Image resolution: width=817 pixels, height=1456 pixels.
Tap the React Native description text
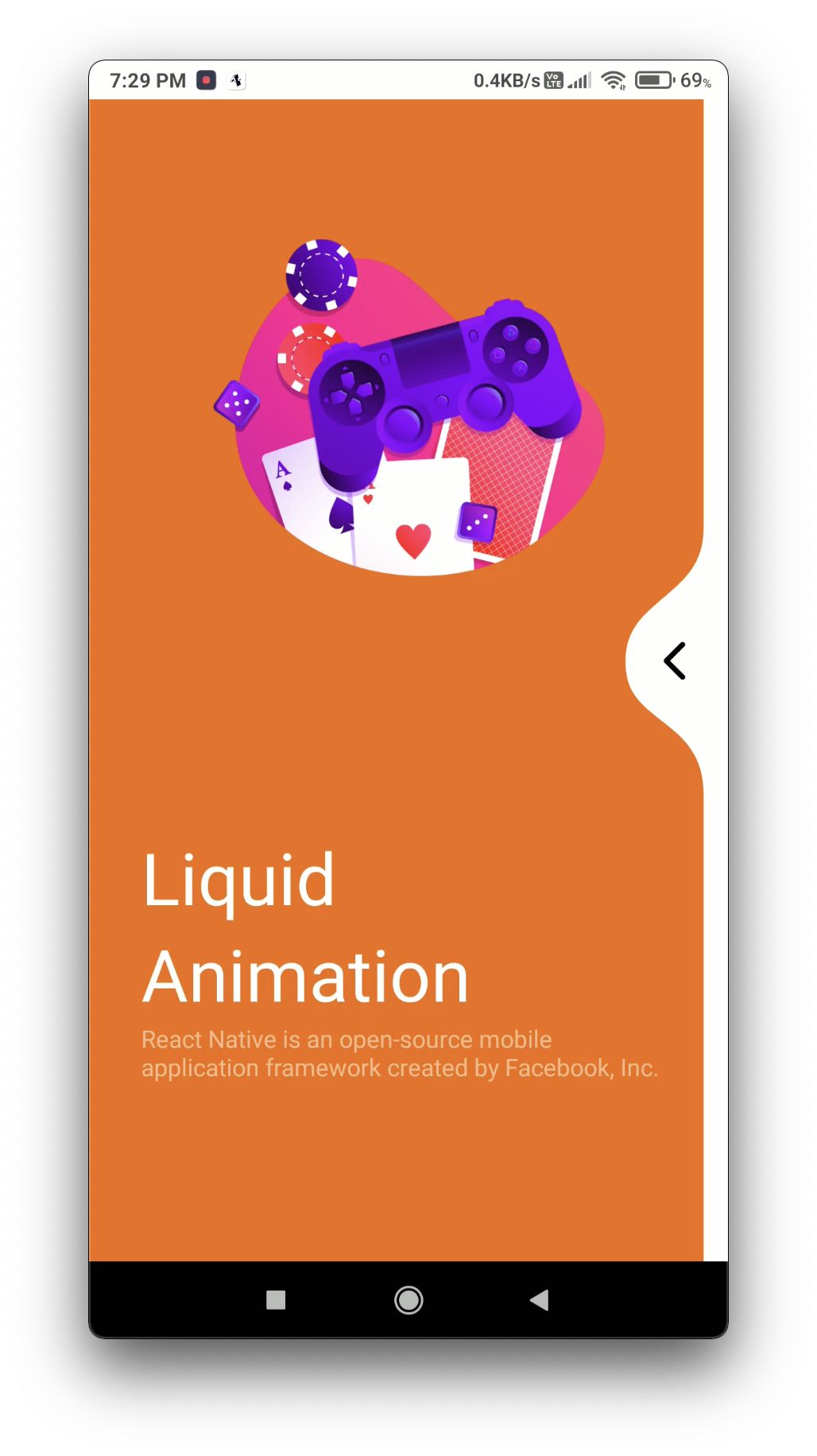(399, 1053)
